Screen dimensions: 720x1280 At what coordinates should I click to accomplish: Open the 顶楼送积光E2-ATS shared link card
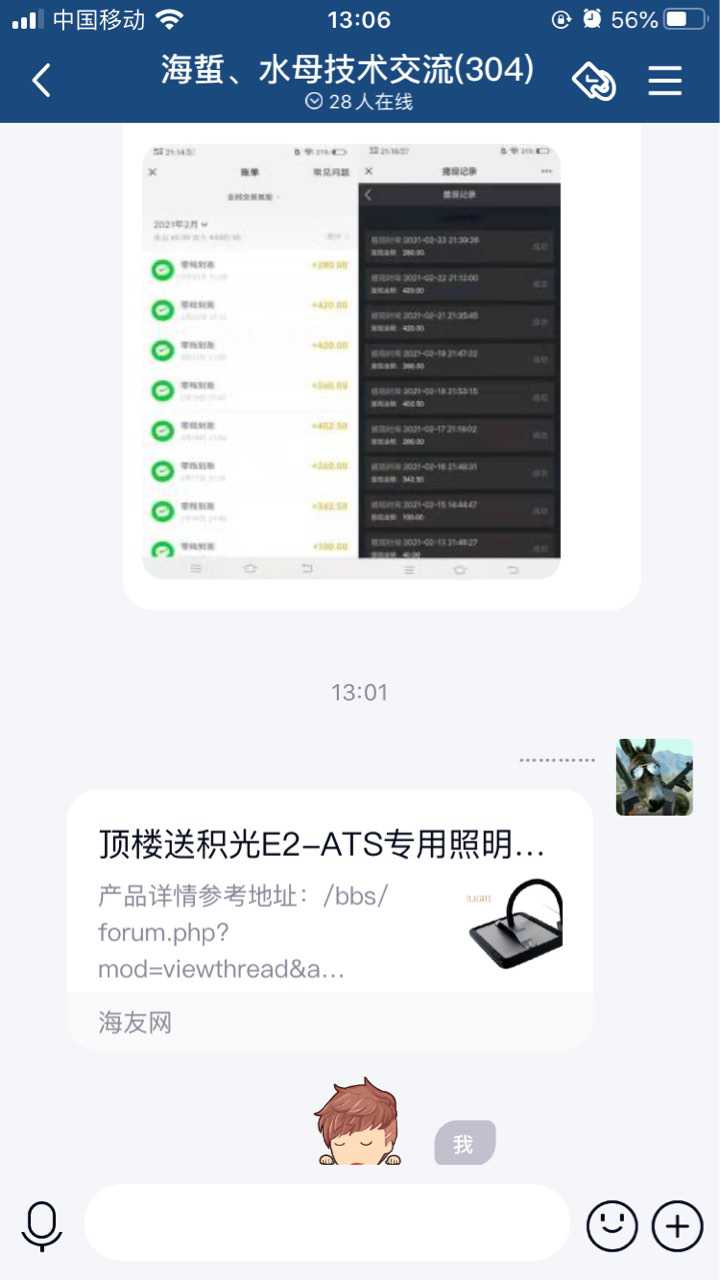(x=330, y=918)
